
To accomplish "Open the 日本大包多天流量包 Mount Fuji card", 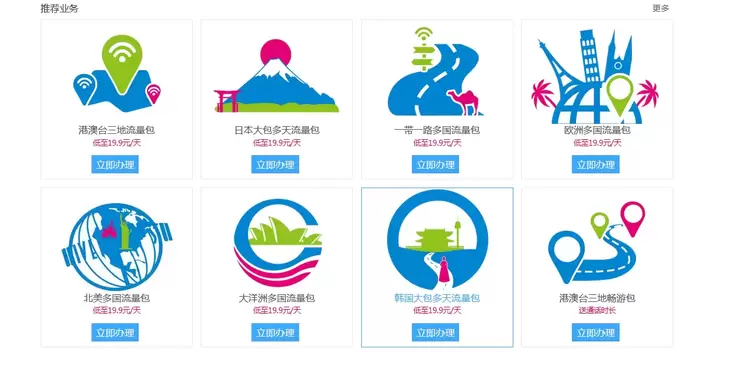I will pos(276,76).
